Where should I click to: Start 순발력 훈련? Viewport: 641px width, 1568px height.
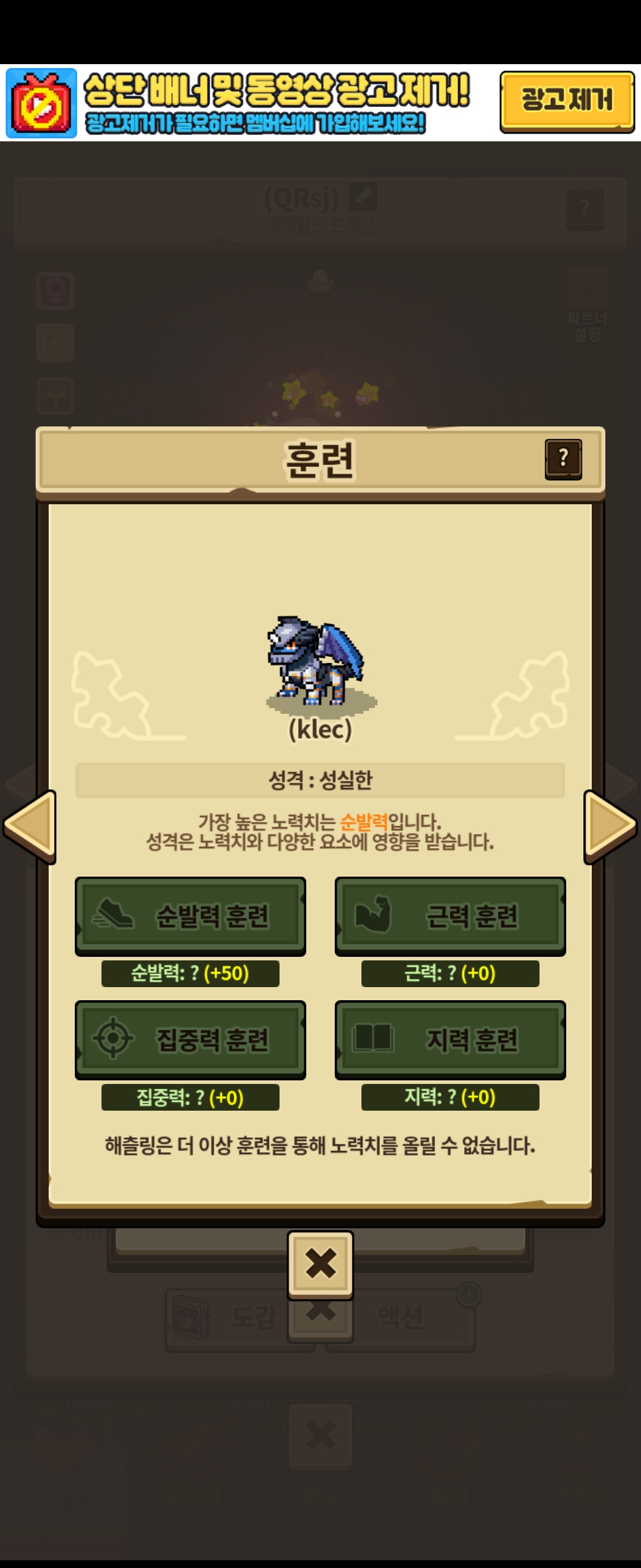[x=191, y=915]
